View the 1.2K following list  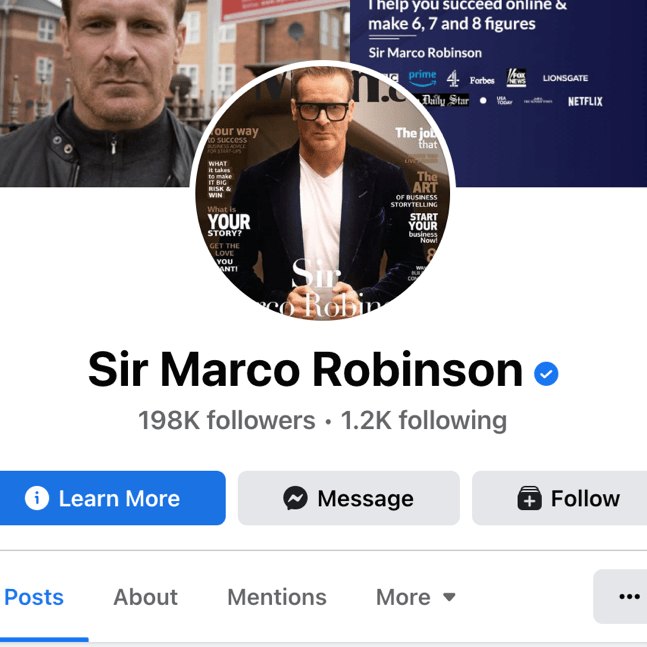(423, 421)
